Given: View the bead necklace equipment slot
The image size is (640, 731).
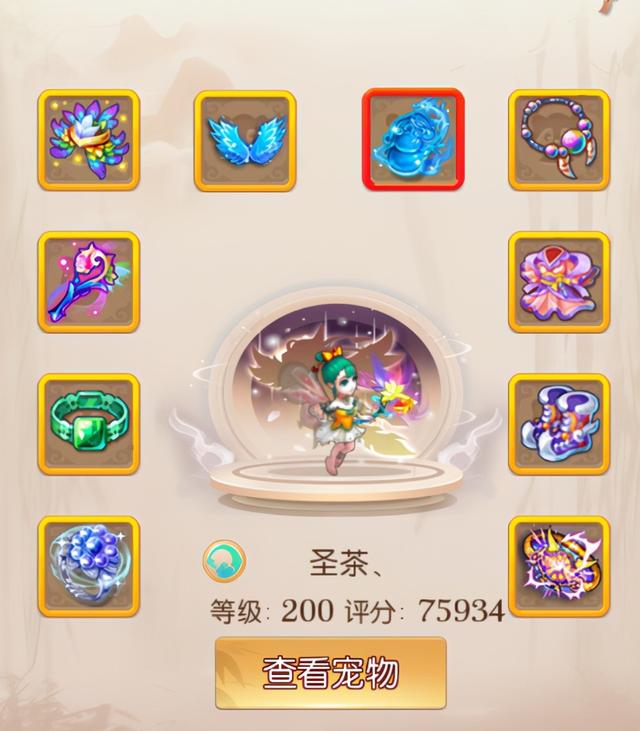Looking at the screenshot, I should point(558,139).
